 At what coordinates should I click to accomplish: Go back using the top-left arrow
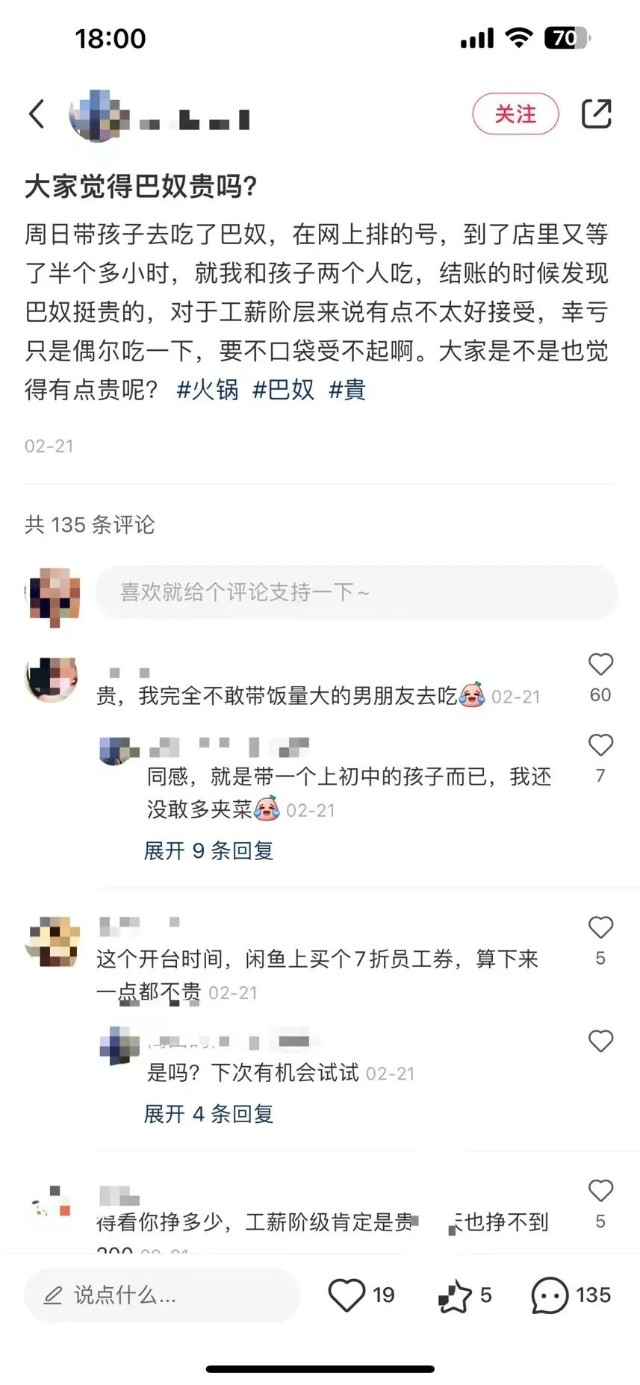(36, 114)
